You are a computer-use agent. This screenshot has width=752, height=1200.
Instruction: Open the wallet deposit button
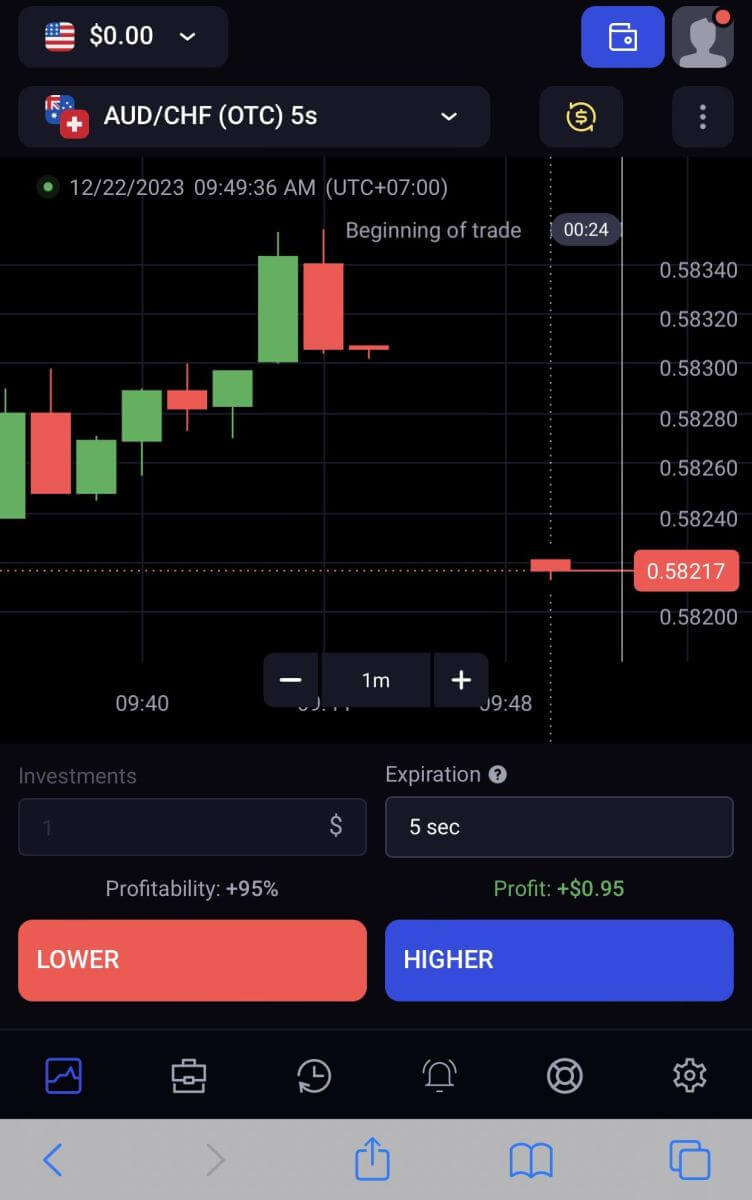(622, 37)
